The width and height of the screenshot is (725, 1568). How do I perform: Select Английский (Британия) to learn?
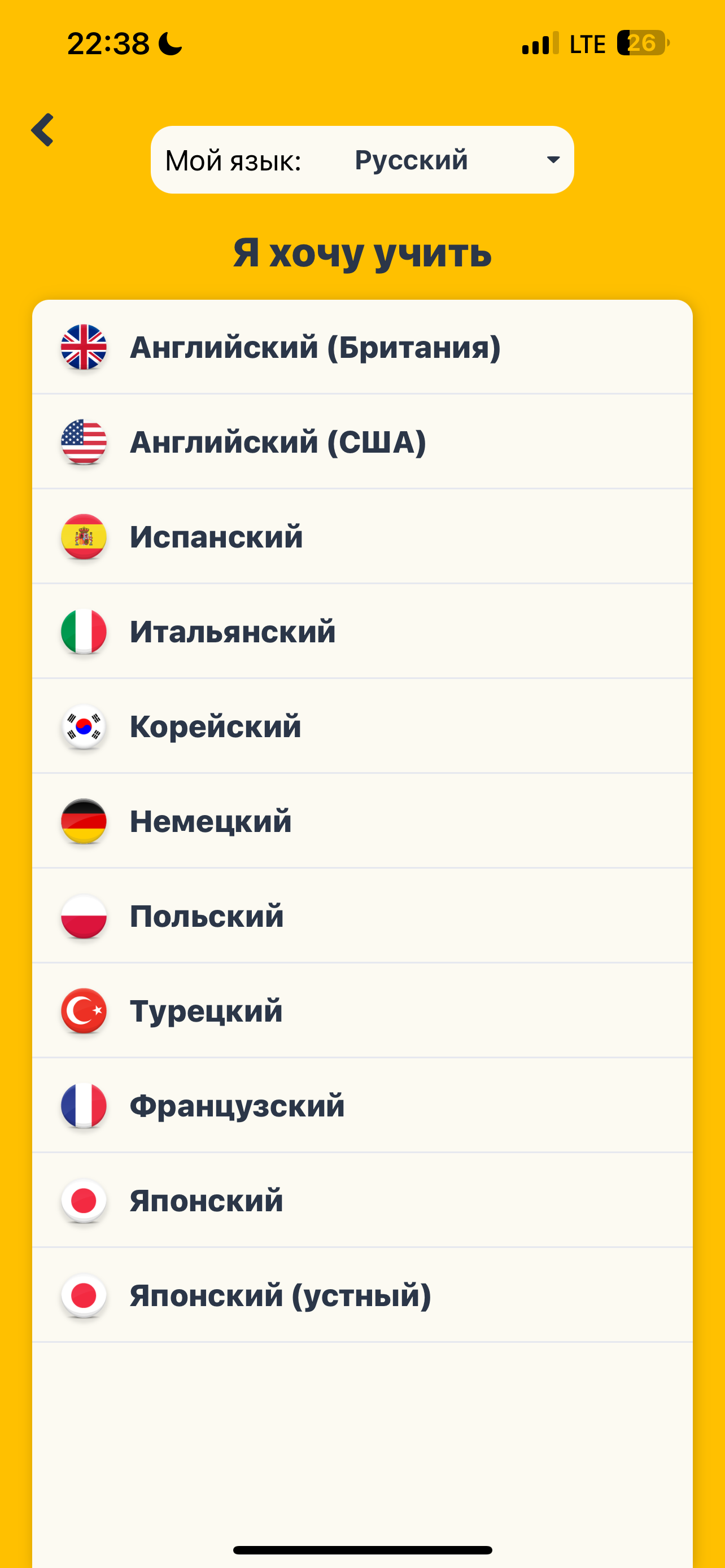tap(362, 347)
